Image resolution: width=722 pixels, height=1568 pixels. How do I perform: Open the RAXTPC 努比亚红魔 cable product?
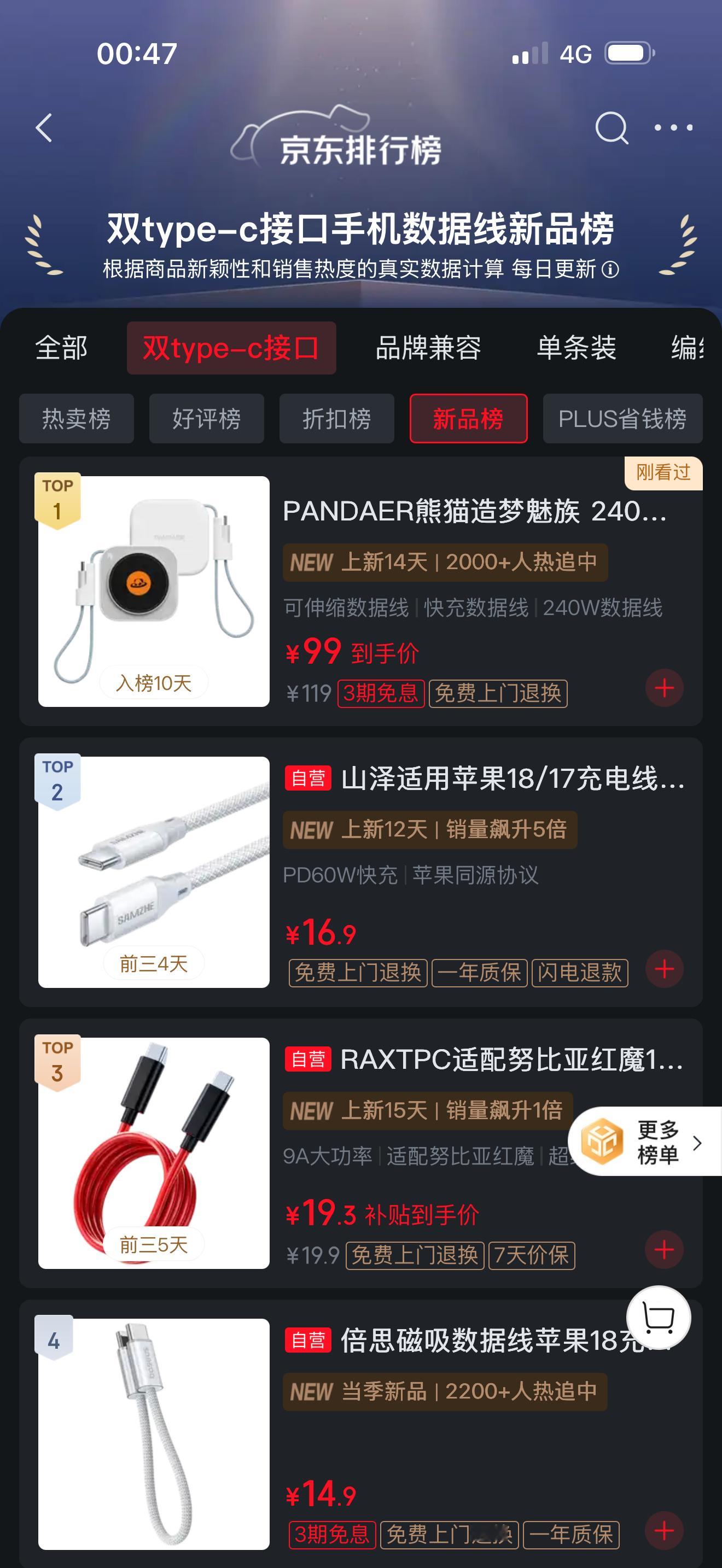[361, 1153]
